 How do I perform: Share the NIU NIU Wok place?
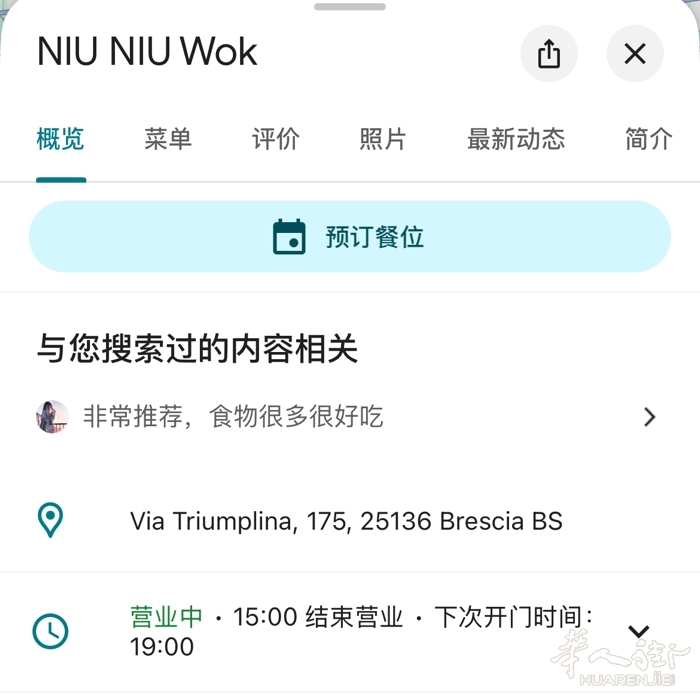548,54
